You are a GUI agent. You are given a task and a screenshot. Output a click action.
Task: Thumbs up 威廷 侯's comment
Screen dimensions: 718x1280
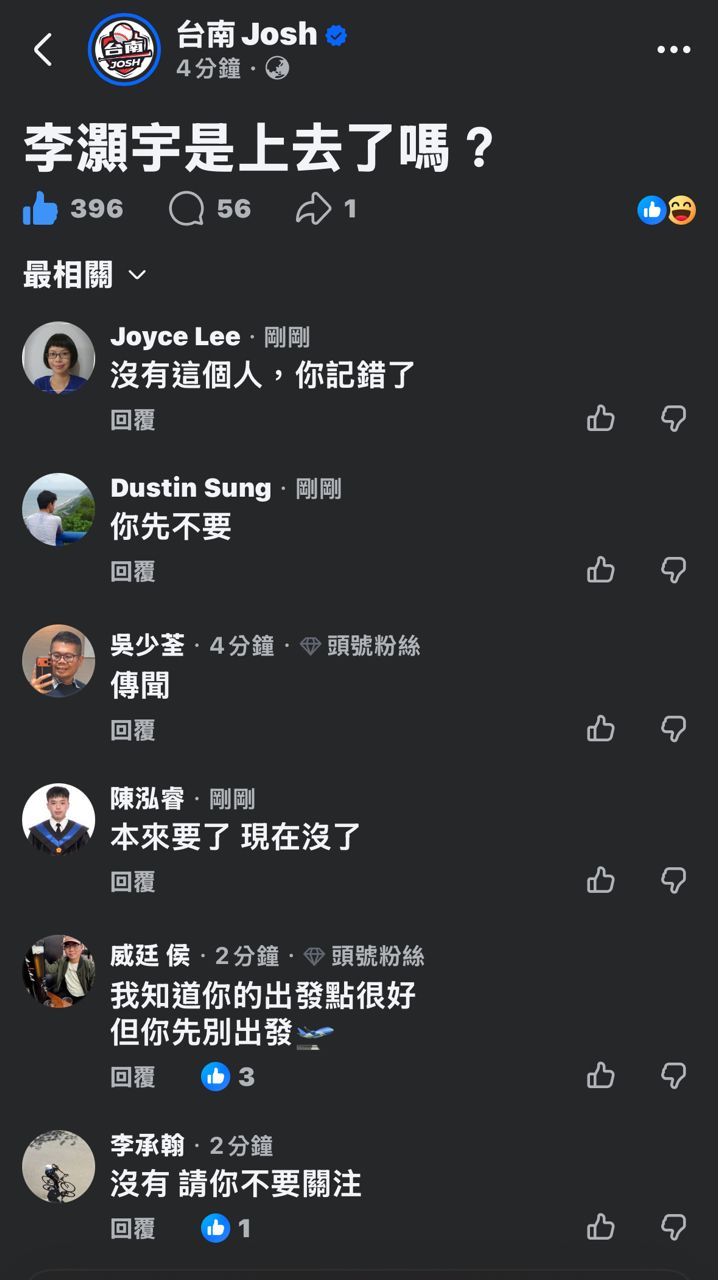pyautogui.click(x=601, y=1075)
